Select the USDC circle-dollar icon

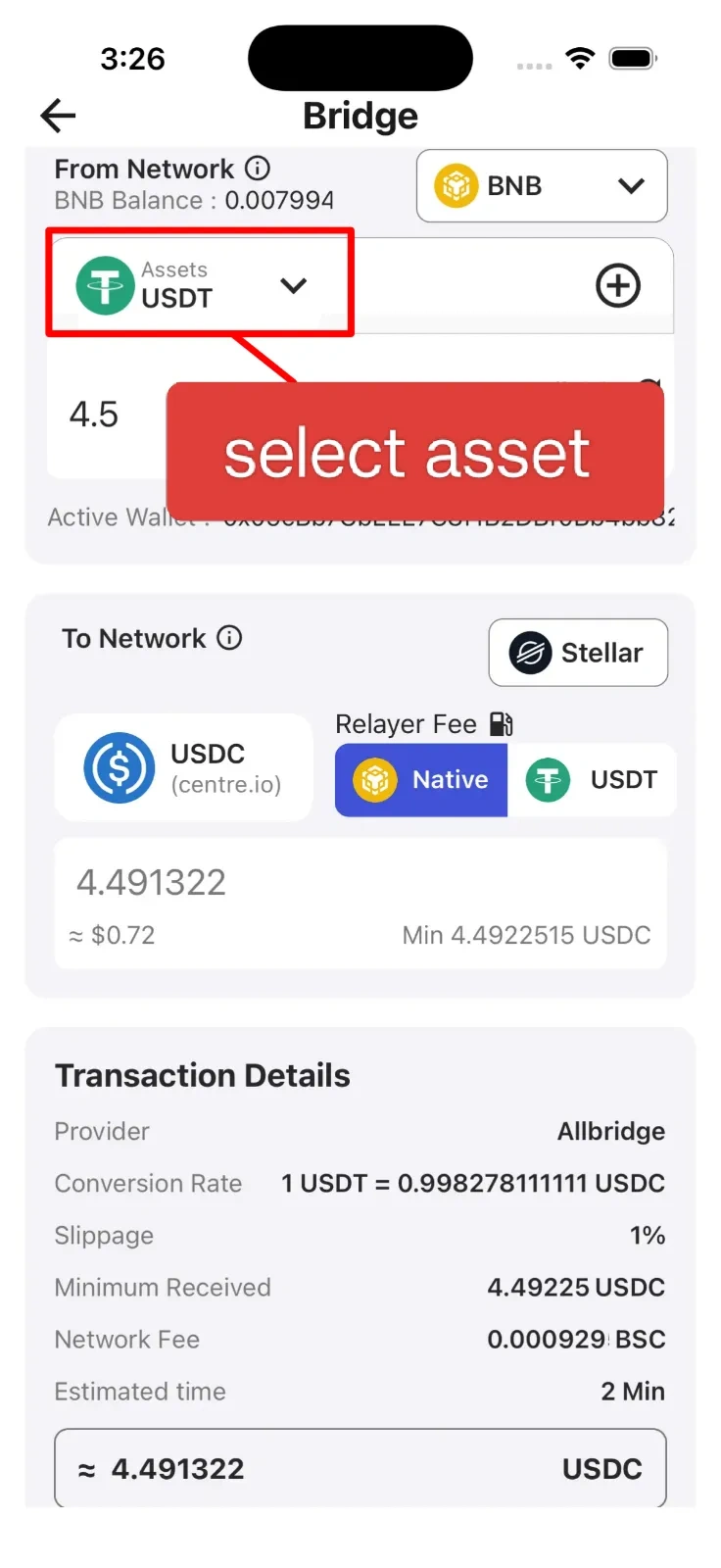coord(118,767)
